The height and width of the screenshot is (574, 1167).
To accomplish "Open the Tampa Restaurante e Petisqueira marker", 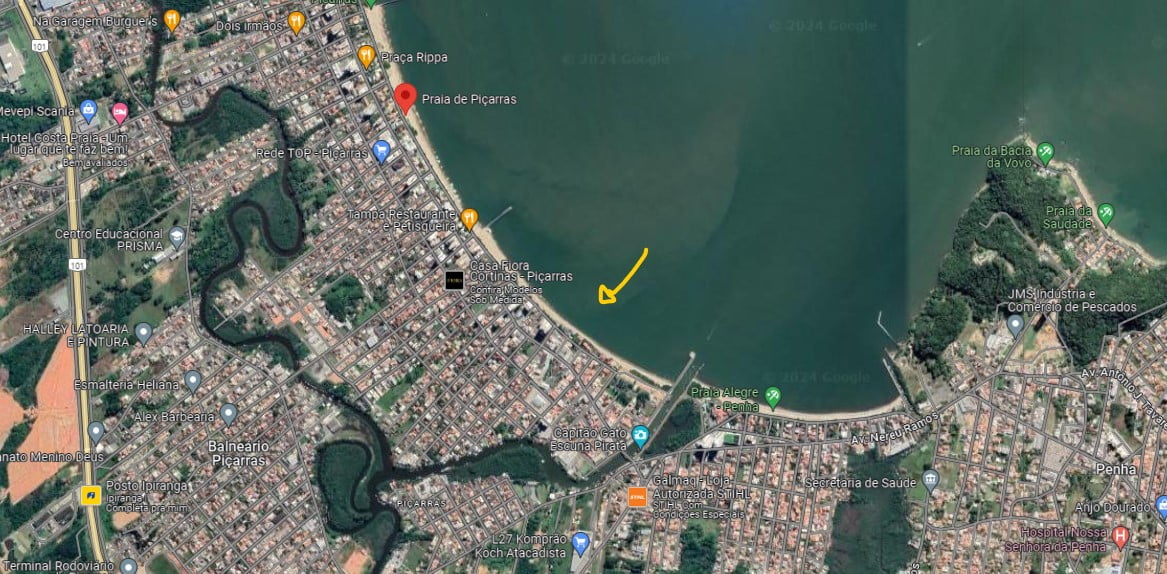I will [x=469, y=219].
